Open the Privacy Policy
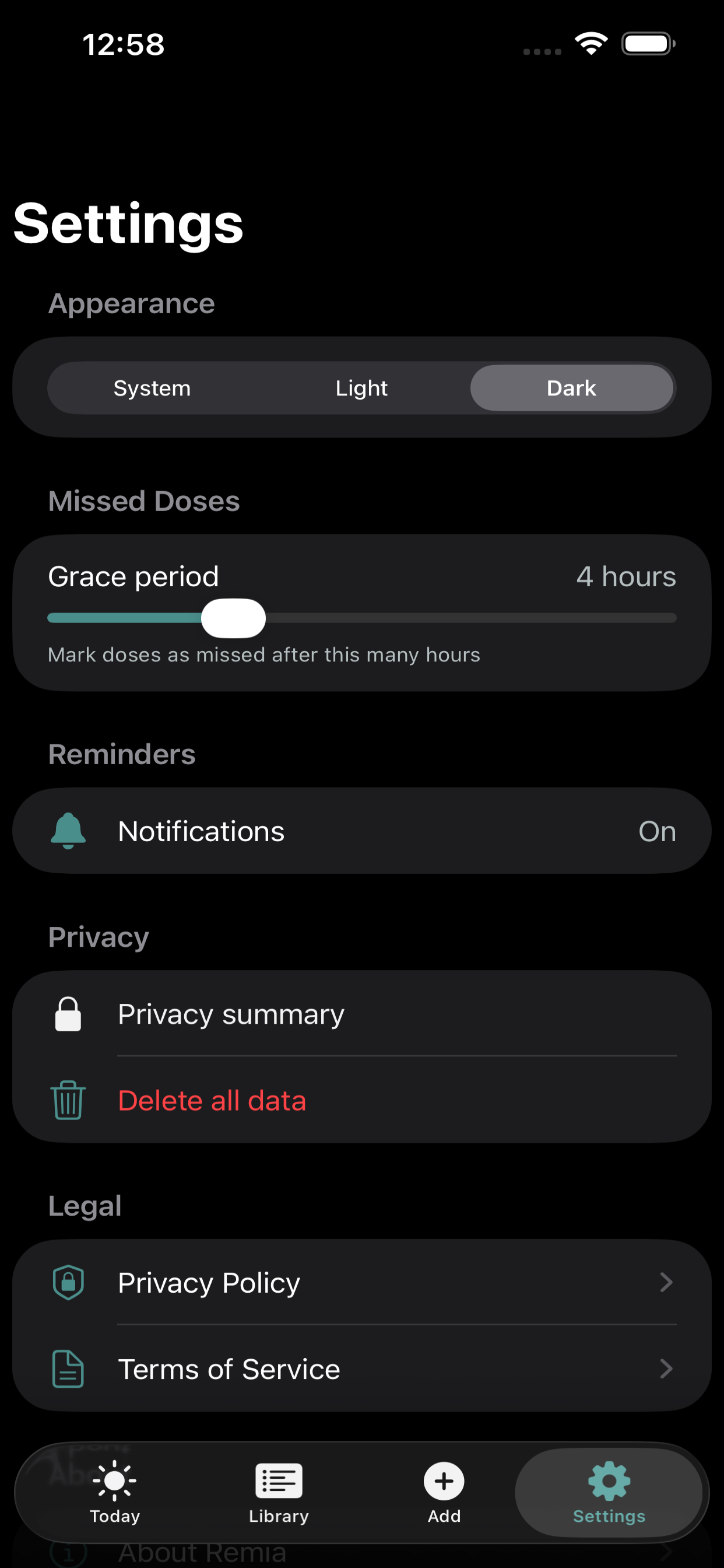This screenshot has width=724, height=1568. point(361,1283)
